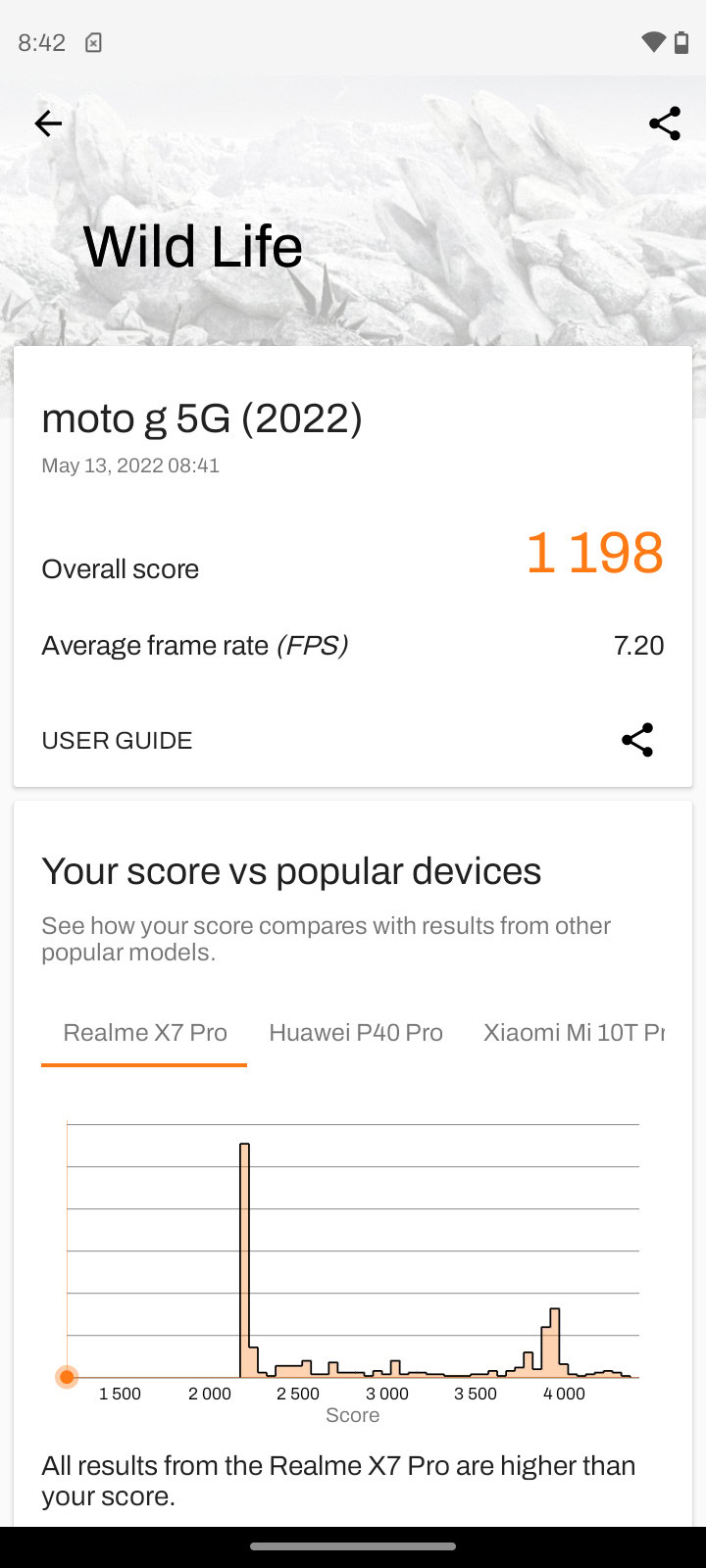Select the Realme X7 Pro tab
706x1568 pixels.
click(x=144, y=1033)
